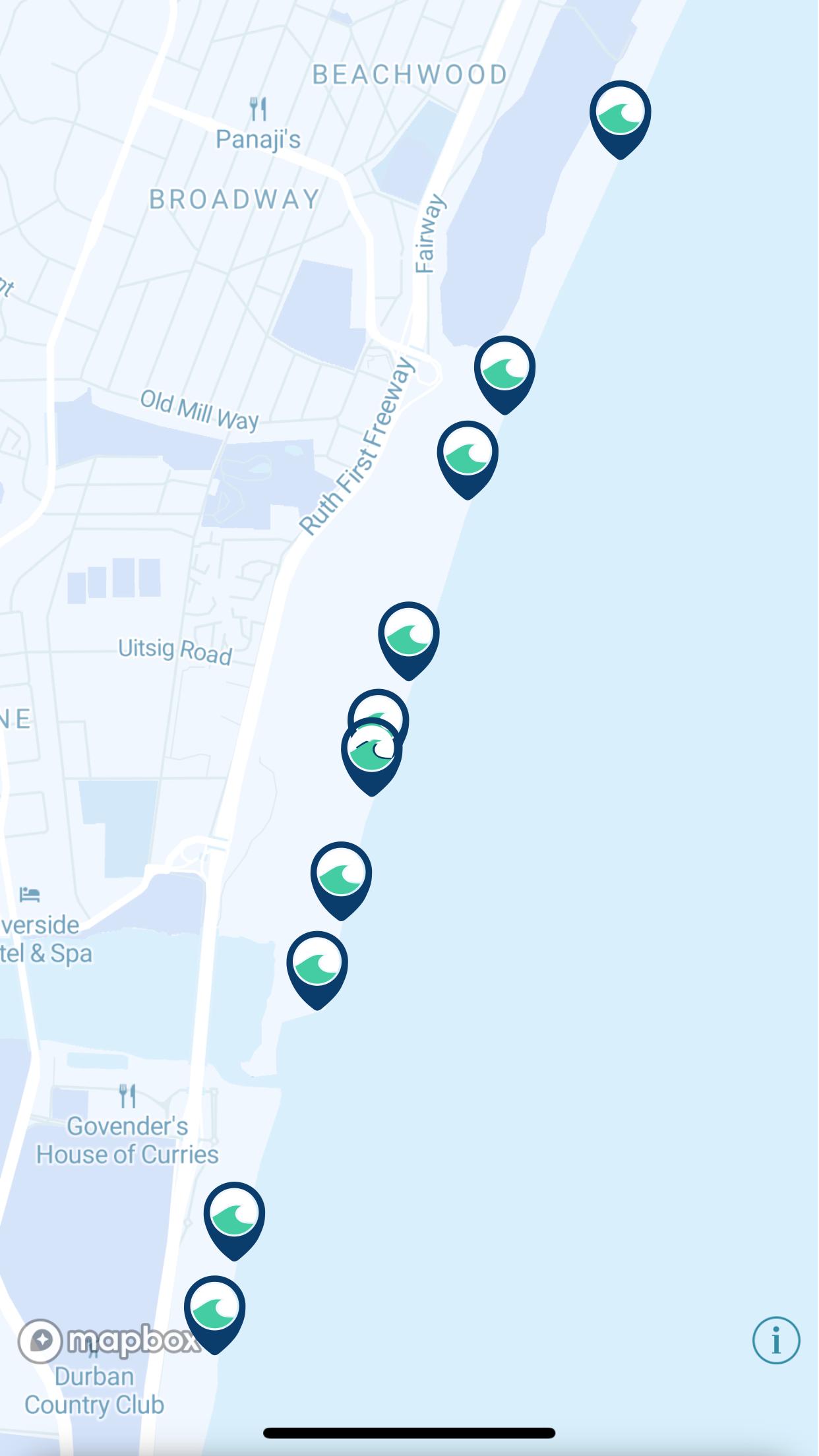This screenshot has width=819, height=1456.
Task: Open the wave pin beside Govender's House of Curries
Action: tap(234, 1215)
